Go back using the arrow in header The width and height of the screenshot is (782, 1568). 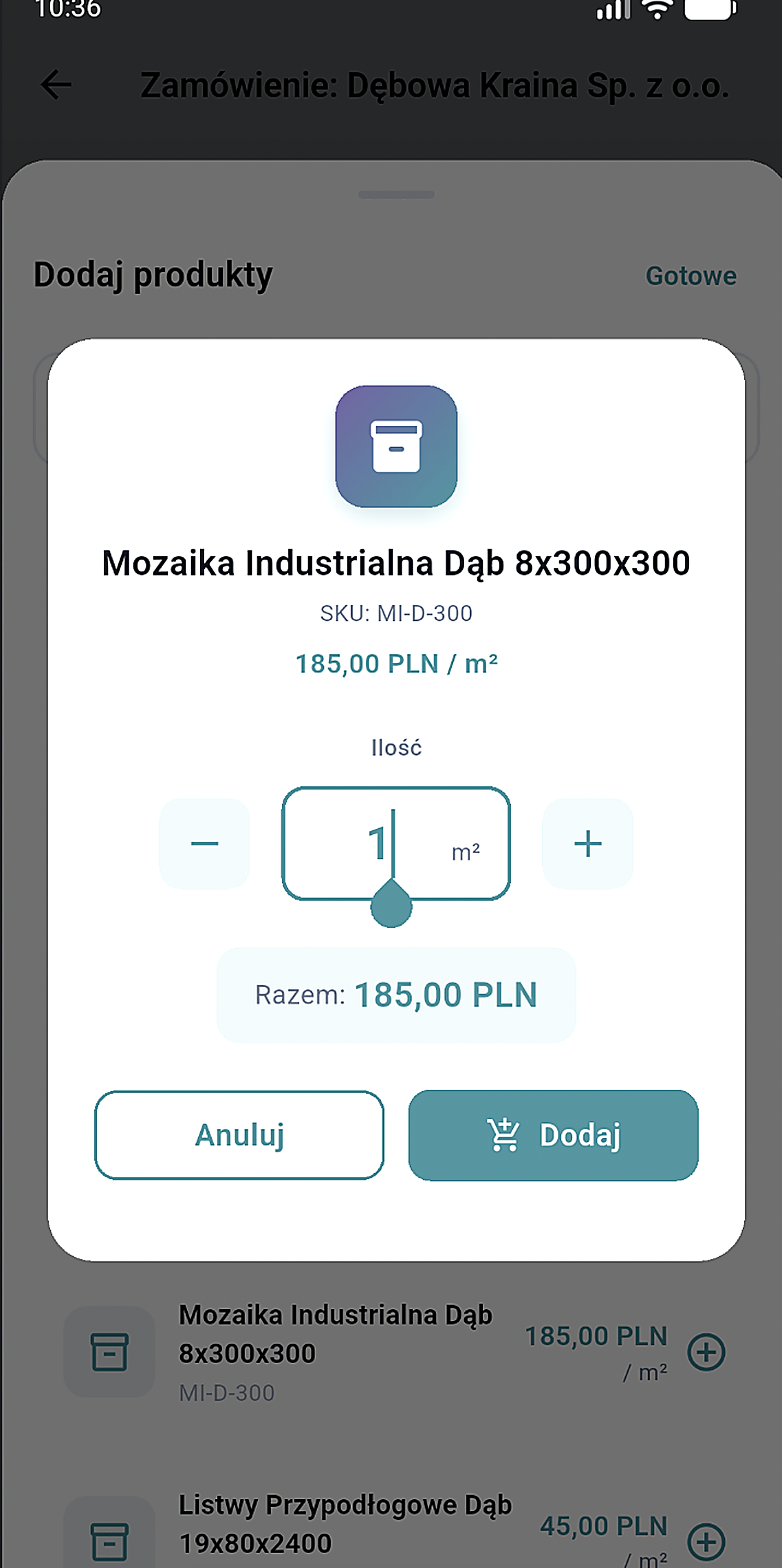click(x=56, y=84)
